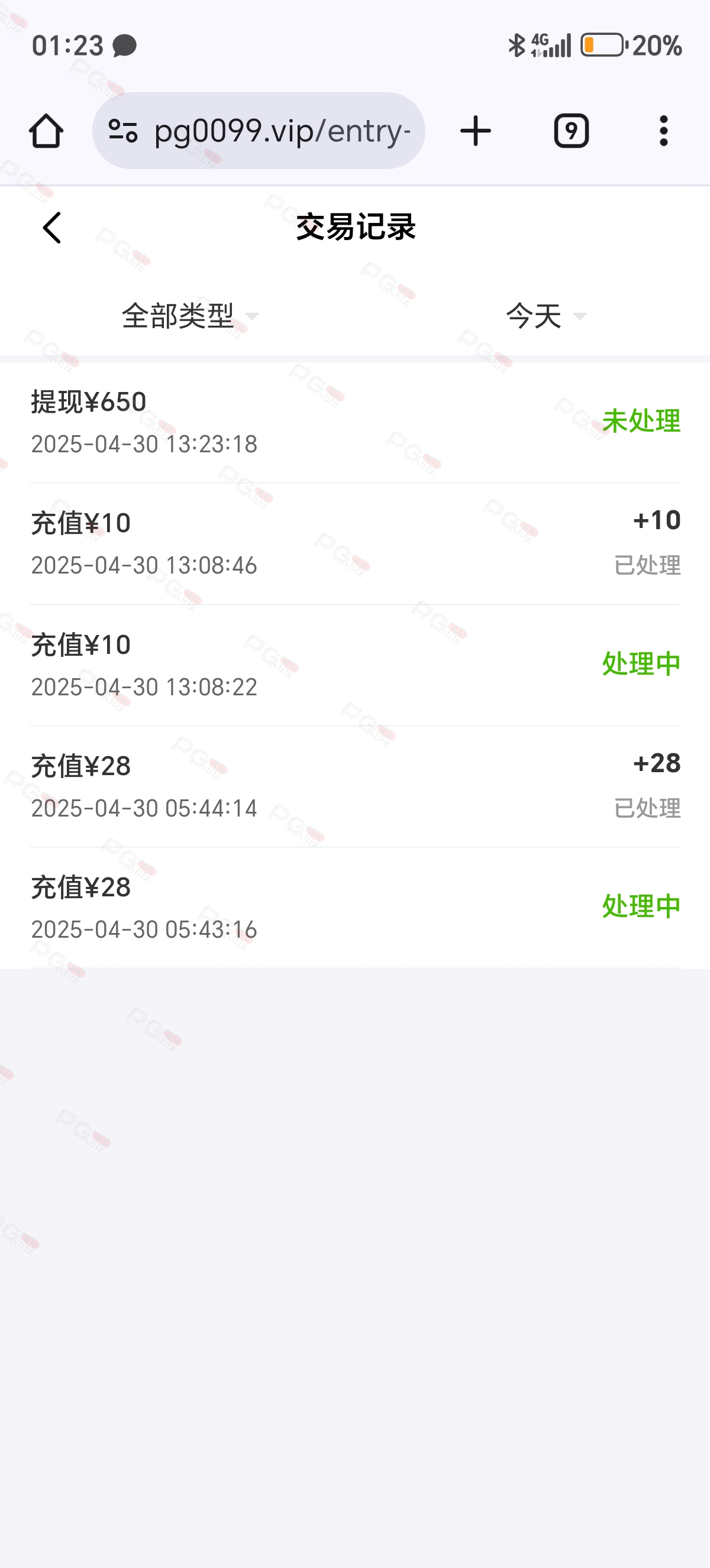This screenshot has height=1568, width=710.
Task: Expand the 全部类型 filter dropdown
Action: pos(191,316)
